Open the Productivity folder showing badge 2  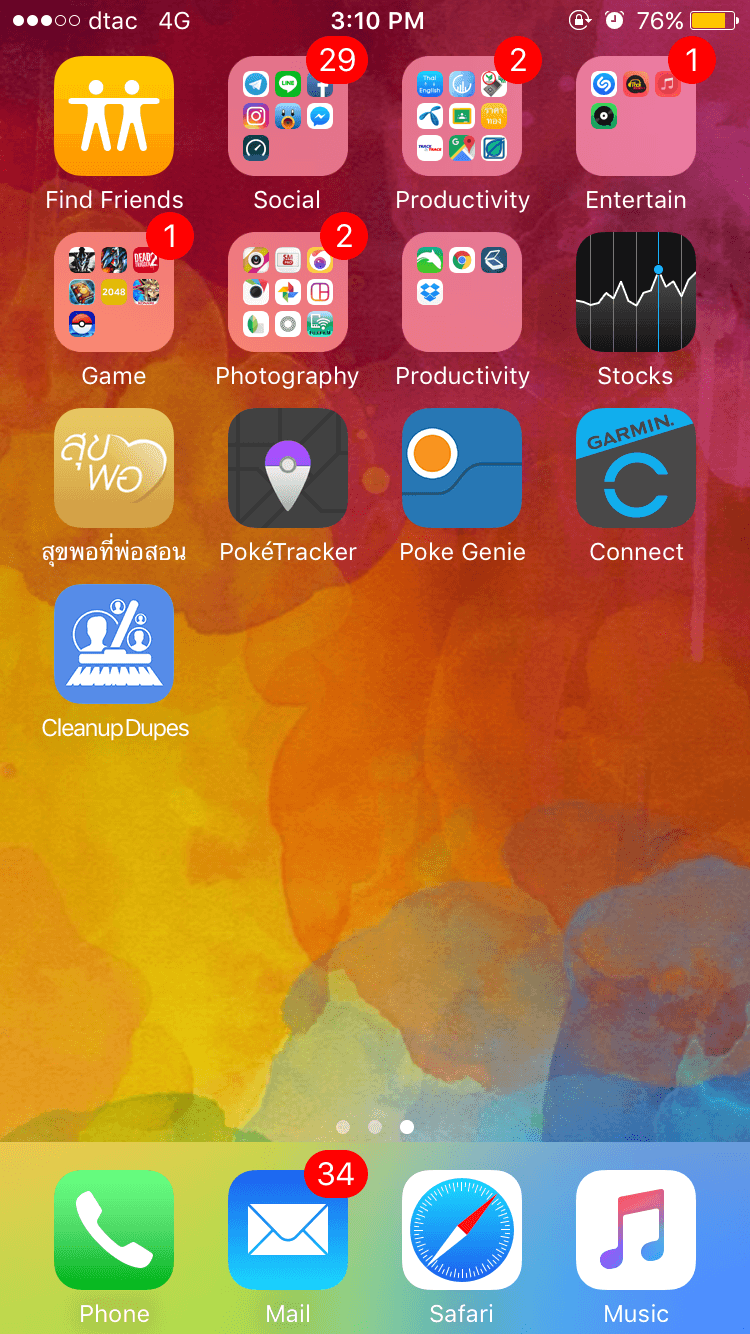click(x=462, y=116)
